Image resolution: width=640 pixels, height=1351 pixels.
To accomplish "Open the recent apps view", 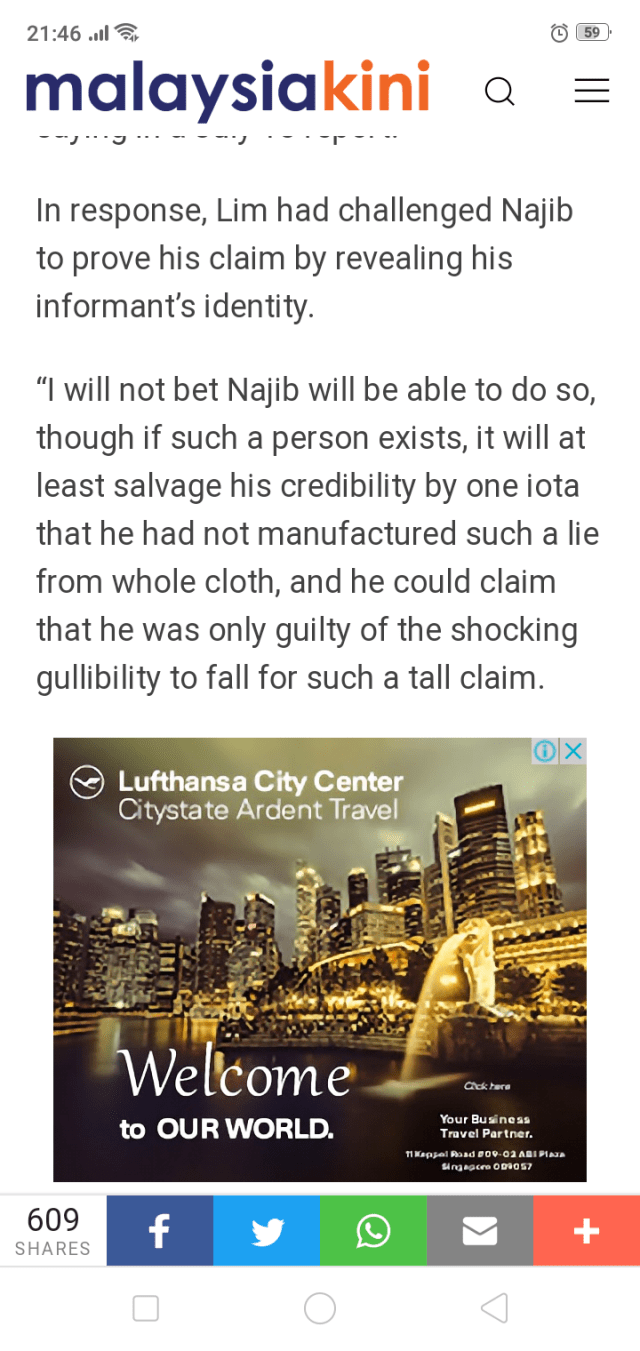I will (146, 1307).
